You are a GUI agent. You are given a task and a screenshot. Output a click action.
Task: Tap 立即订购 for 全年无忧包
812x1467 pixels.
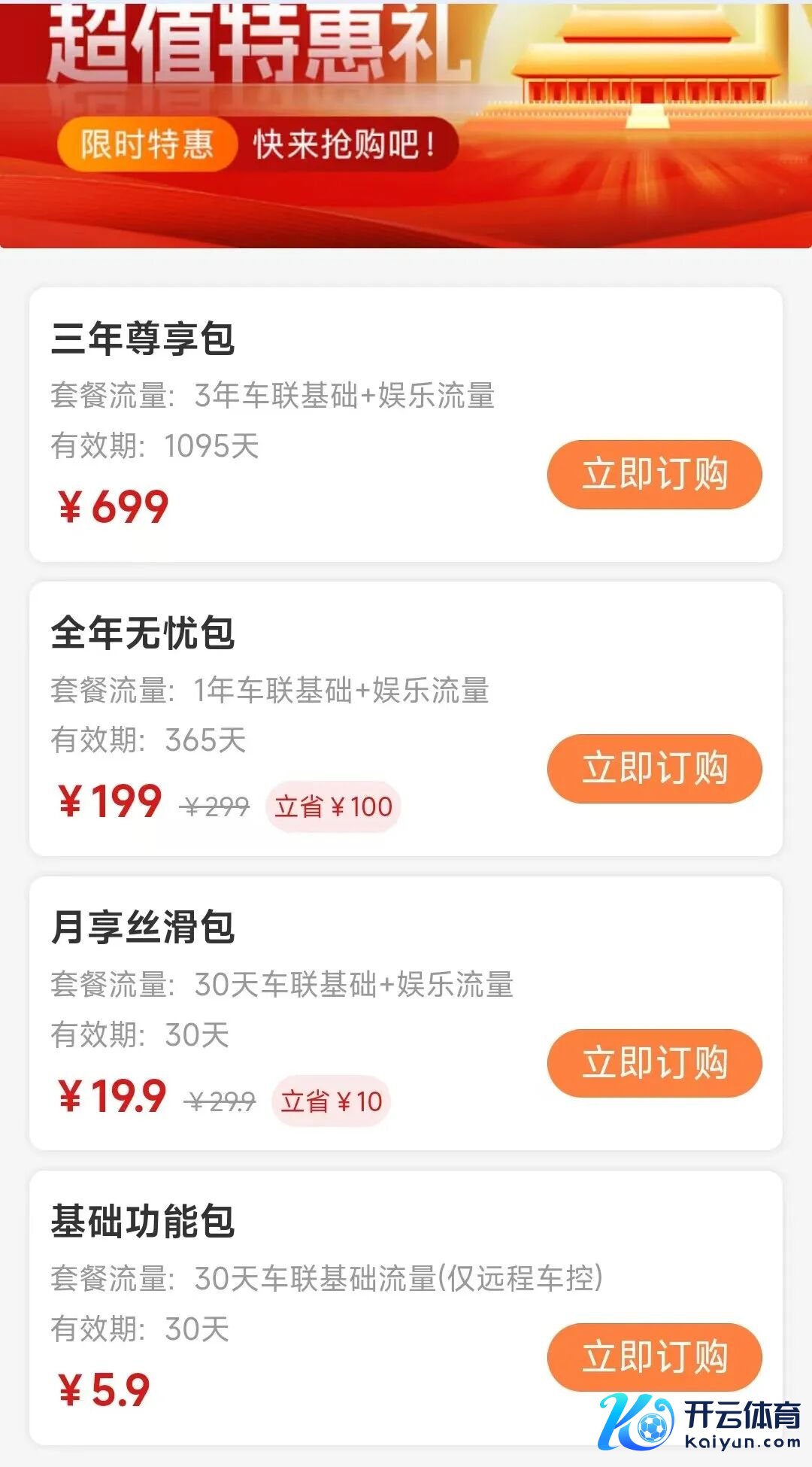[x=654, y=769]
